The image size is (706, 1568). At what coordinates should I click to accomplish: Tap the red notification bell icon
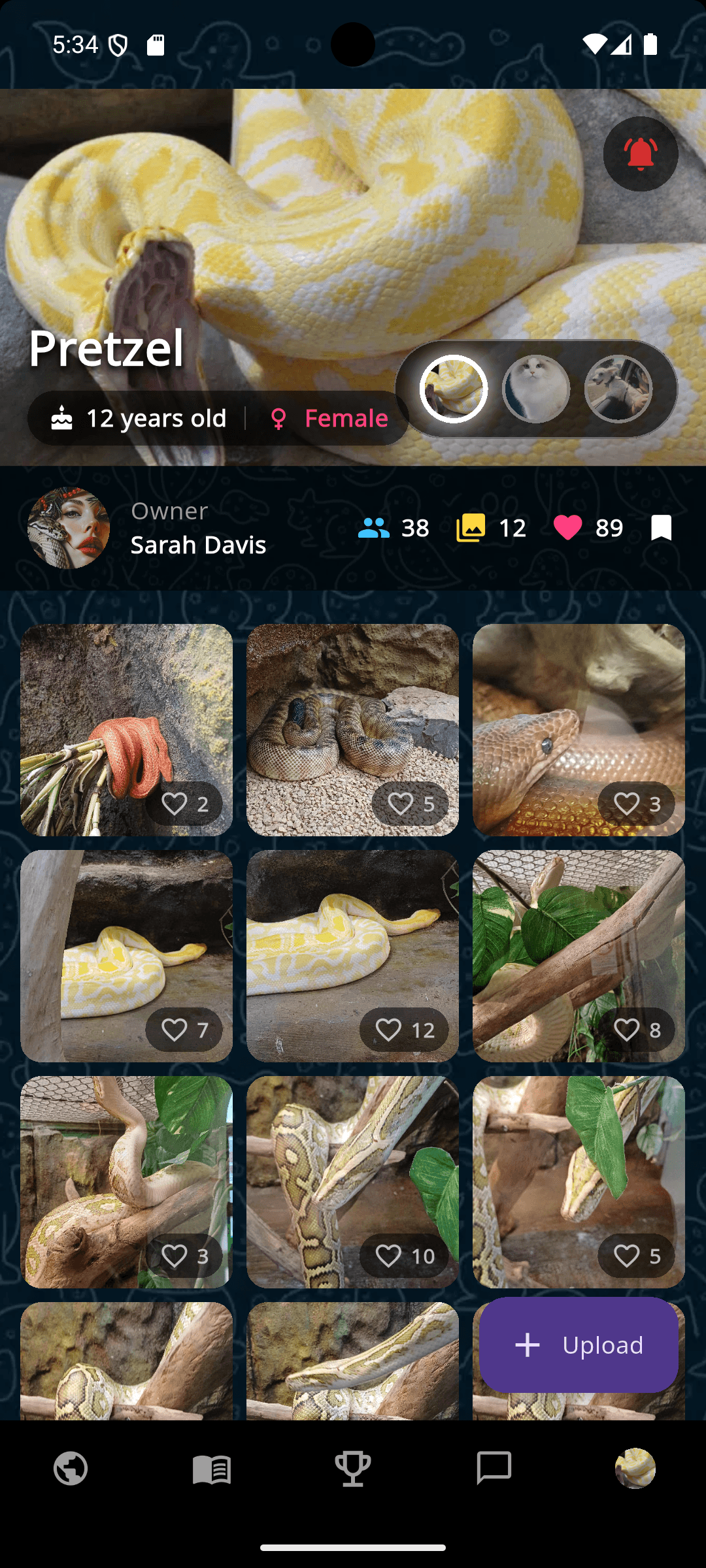click(x=640, y=154)
